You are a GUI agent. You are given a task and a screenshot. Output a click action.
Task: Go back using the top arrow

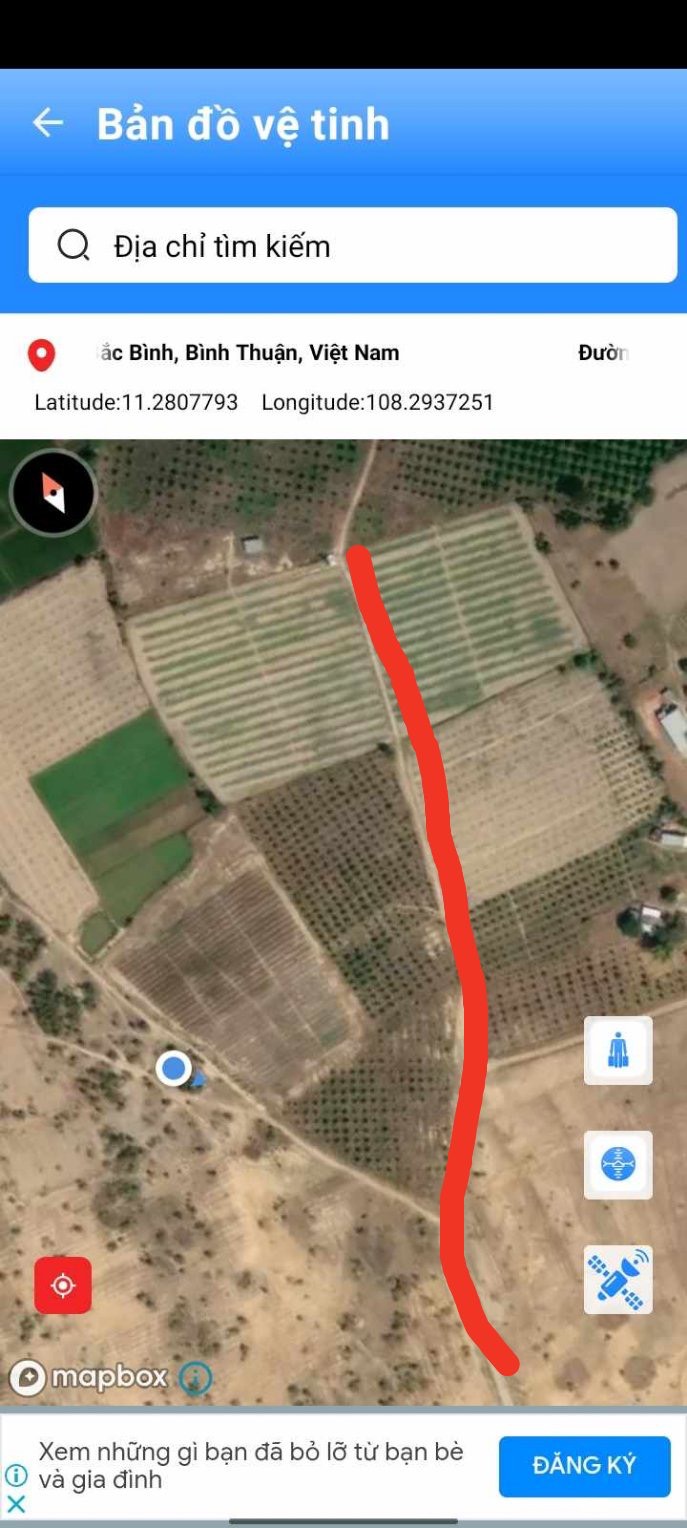pos(48,123)
